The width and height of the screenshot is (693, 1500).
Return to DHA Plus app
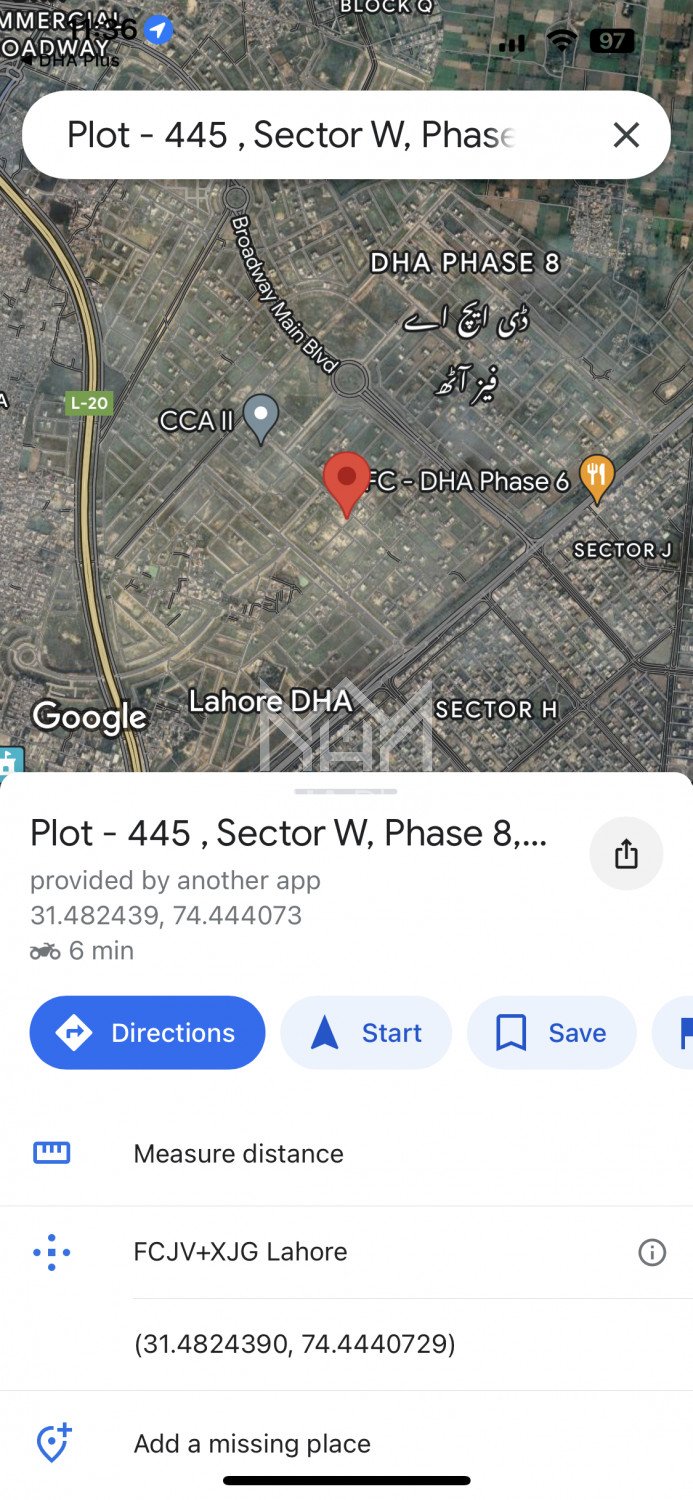(x=70, y=60)
